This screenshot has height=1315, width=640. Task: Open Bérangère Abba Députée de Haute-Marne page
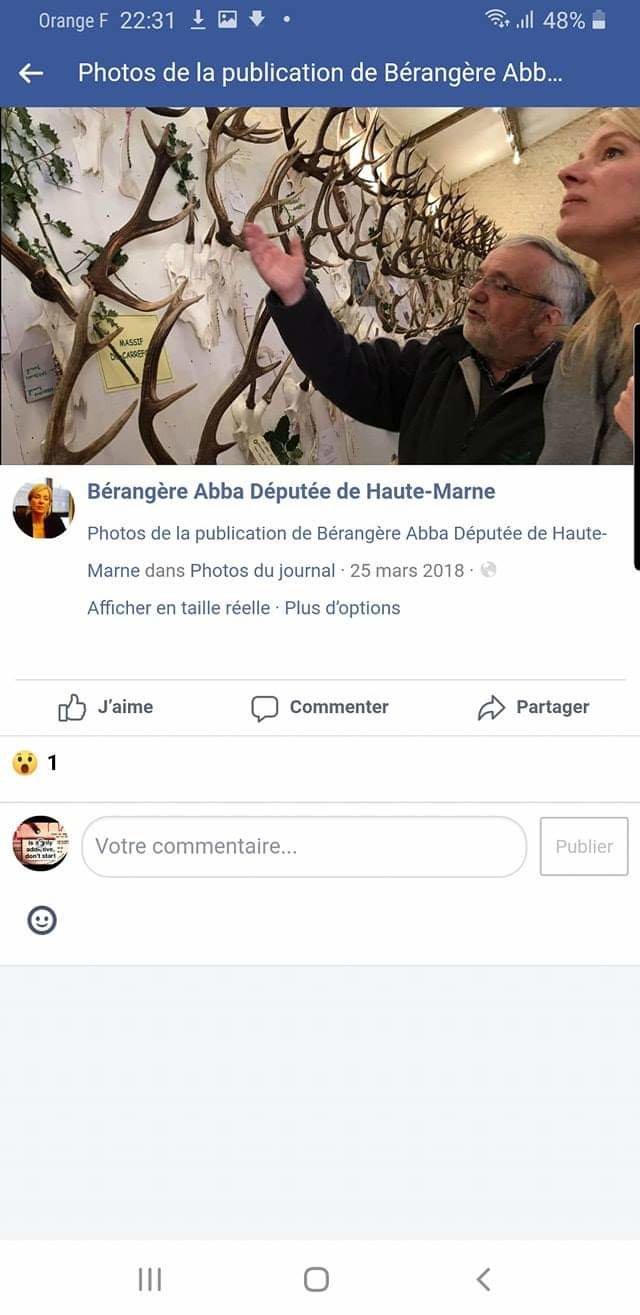291,491
